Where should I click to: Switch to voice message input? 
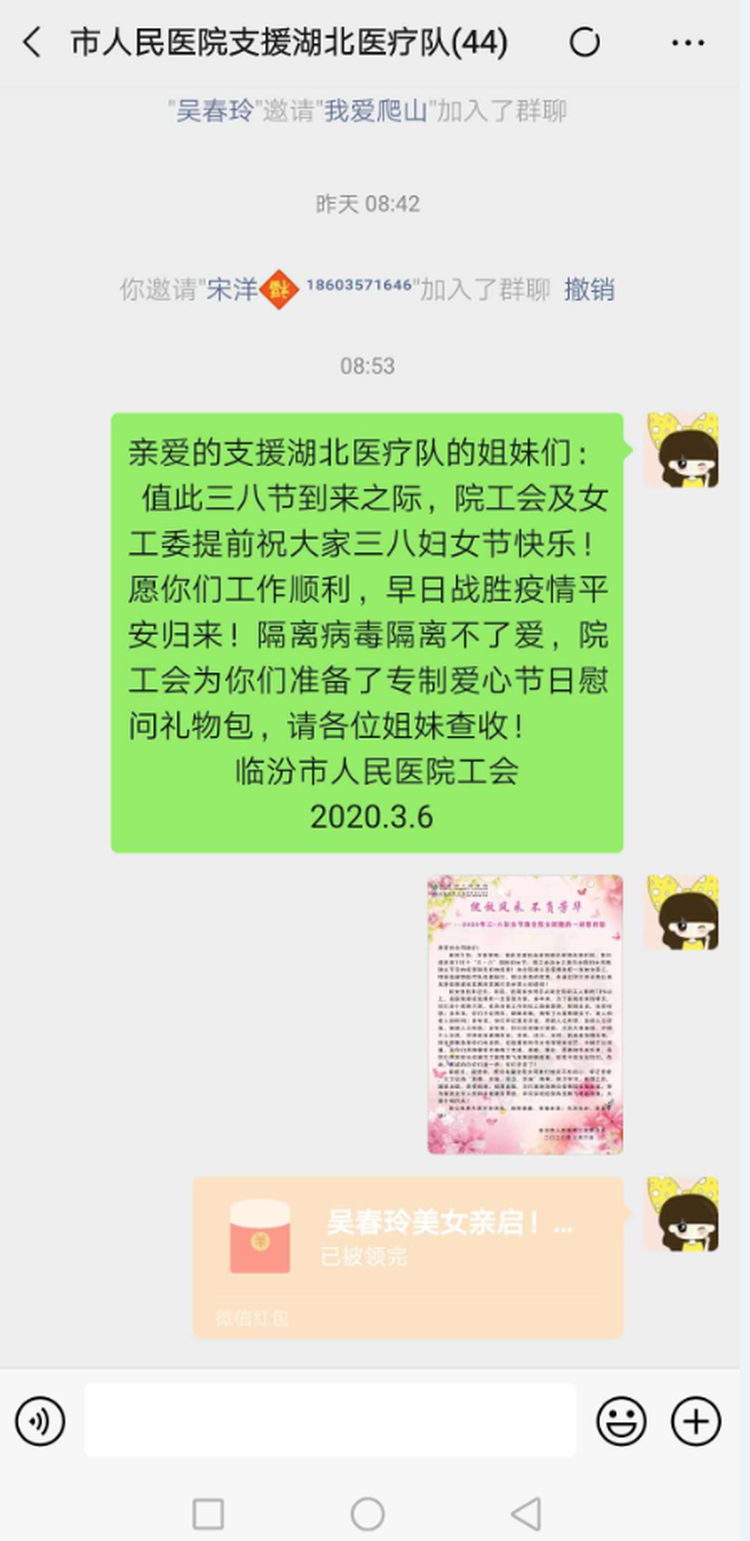click(x=40, y=1421)
